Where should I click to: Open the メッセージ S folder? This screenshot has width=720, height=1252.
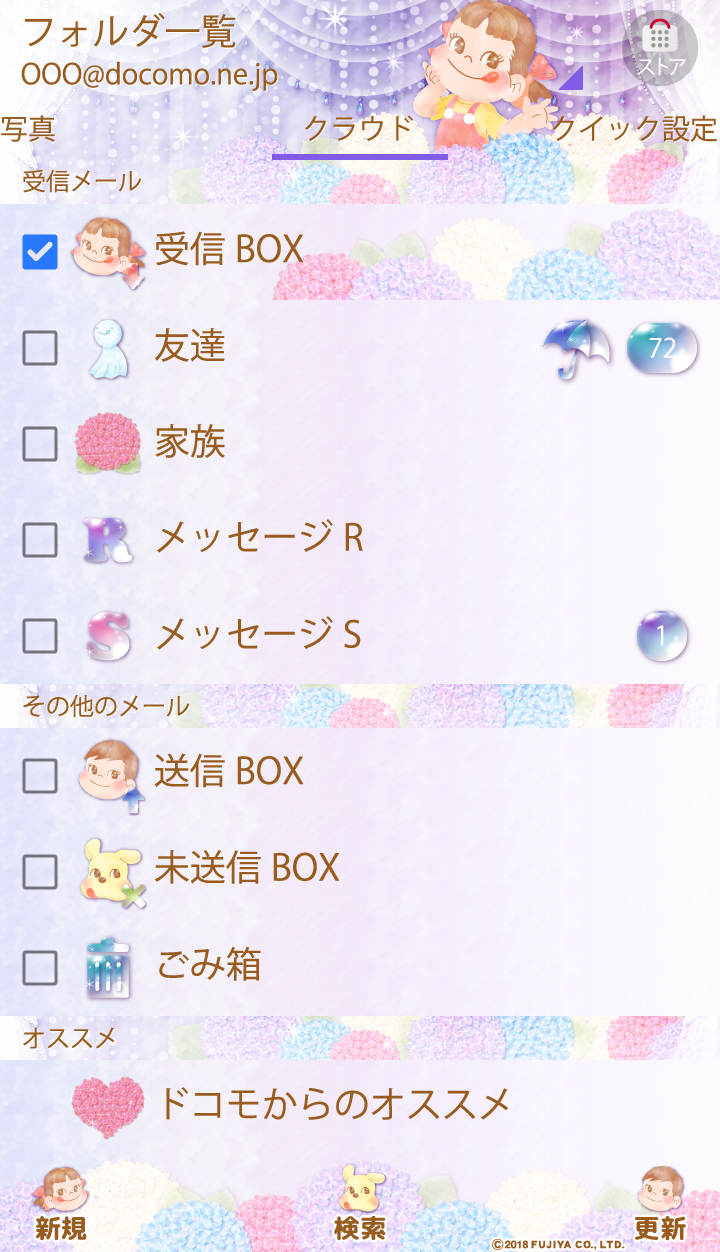pyautogui.click(x=258, y=635)
